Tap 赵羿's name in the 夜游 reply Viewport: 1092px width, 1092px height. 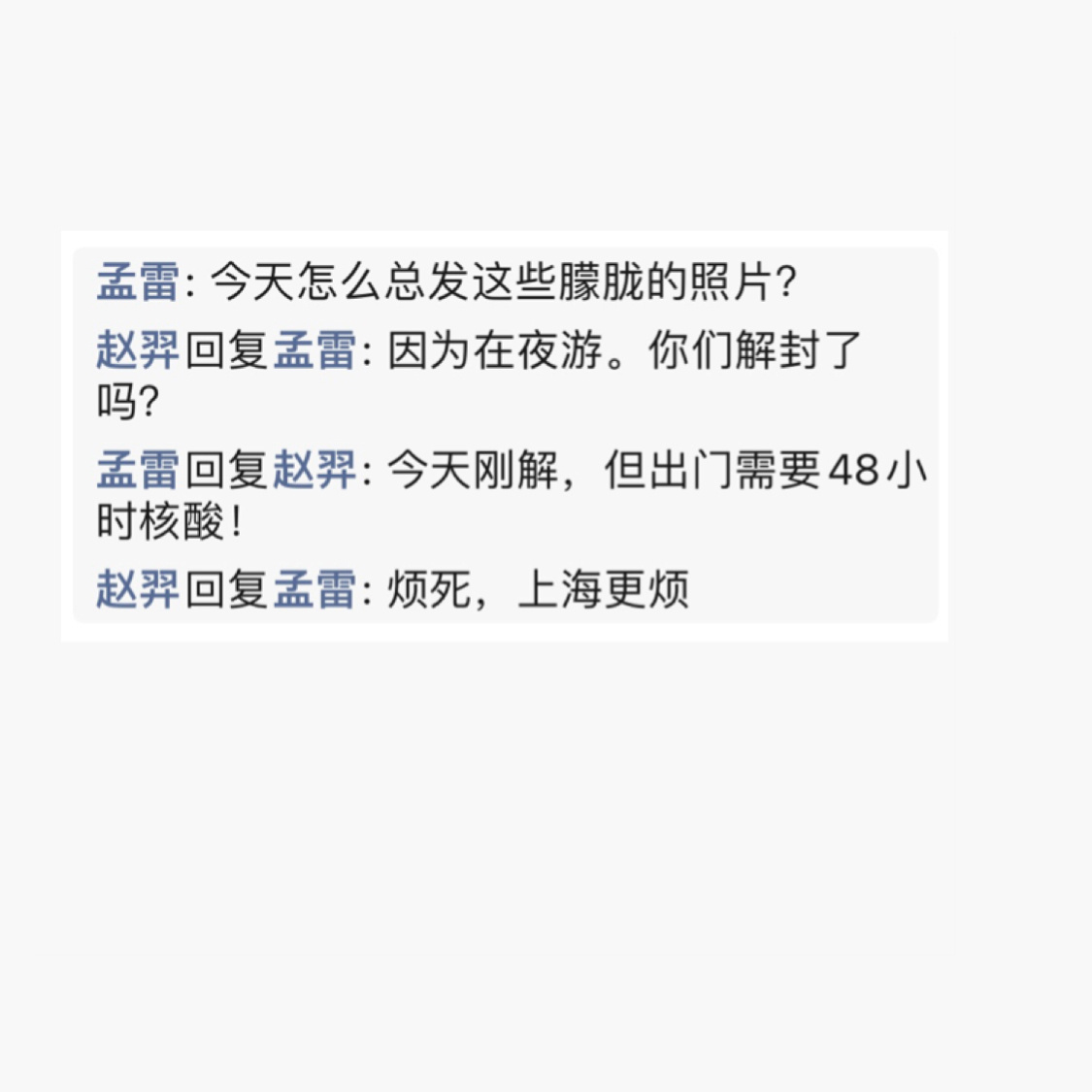(137, 350)
